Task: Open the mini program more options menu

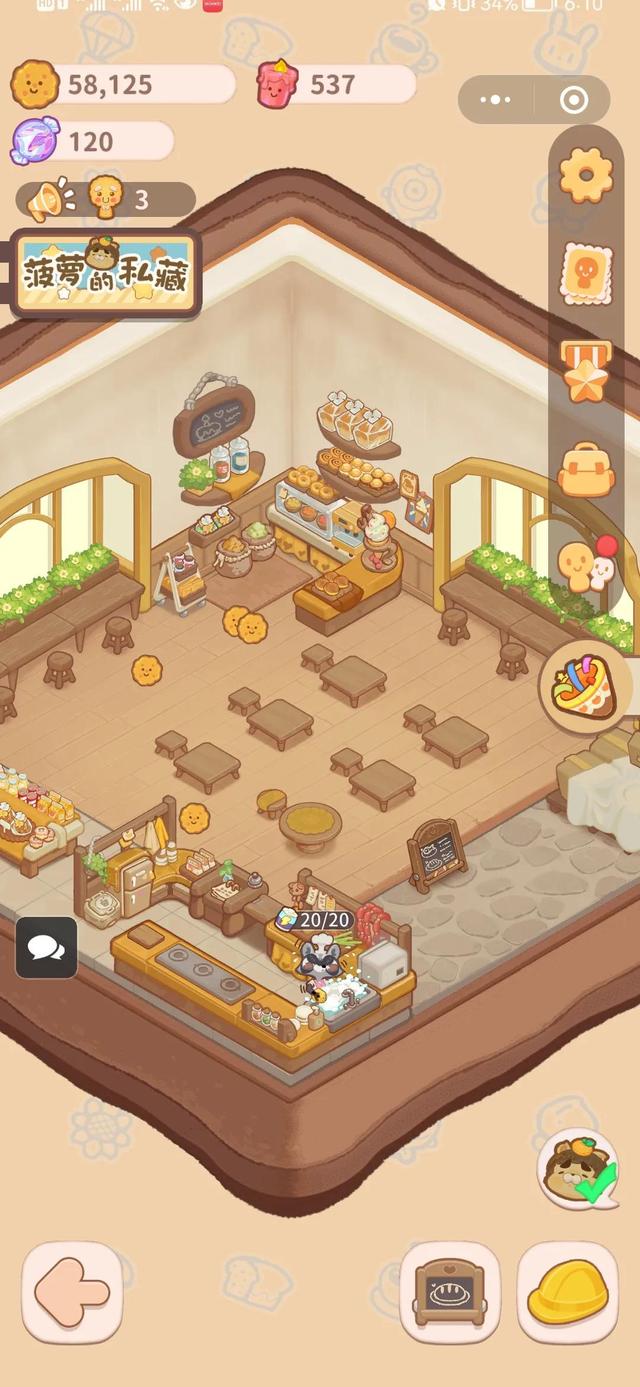Action: [x=495, y=100]
